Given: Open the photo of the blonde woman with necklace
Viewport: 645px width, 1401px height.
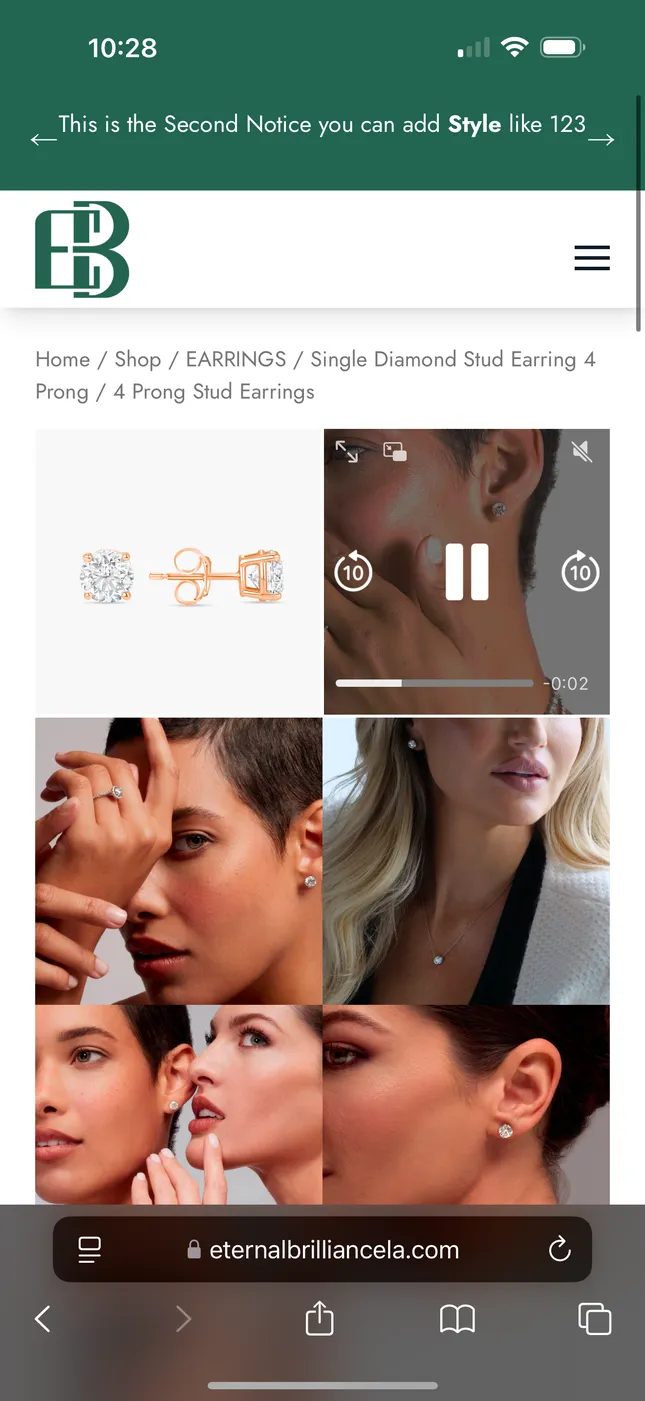Looking at the screenshot, I should point(466,860).
